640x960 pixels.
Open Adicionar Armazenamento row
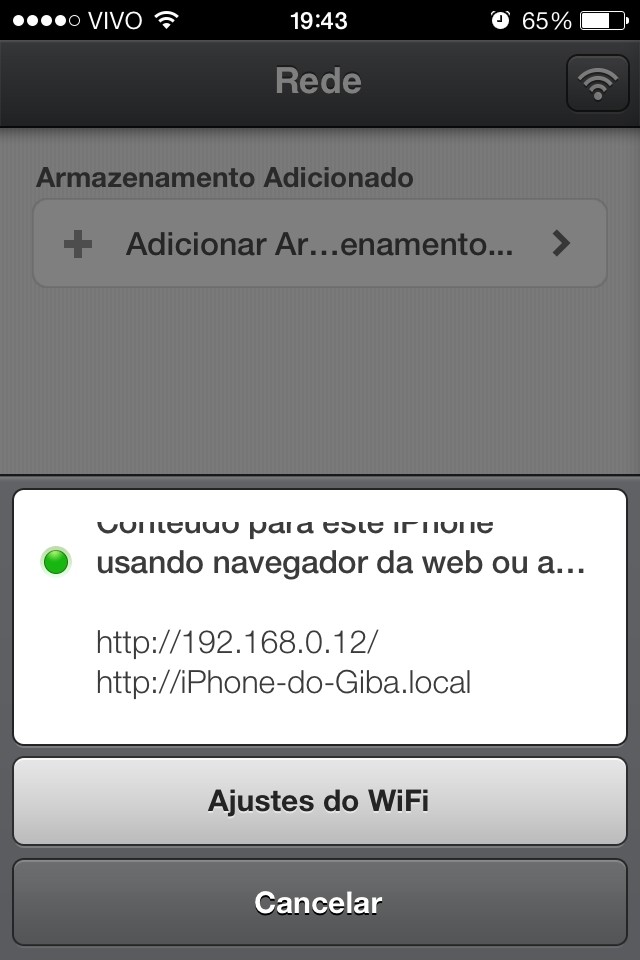[x=319, y=244]
